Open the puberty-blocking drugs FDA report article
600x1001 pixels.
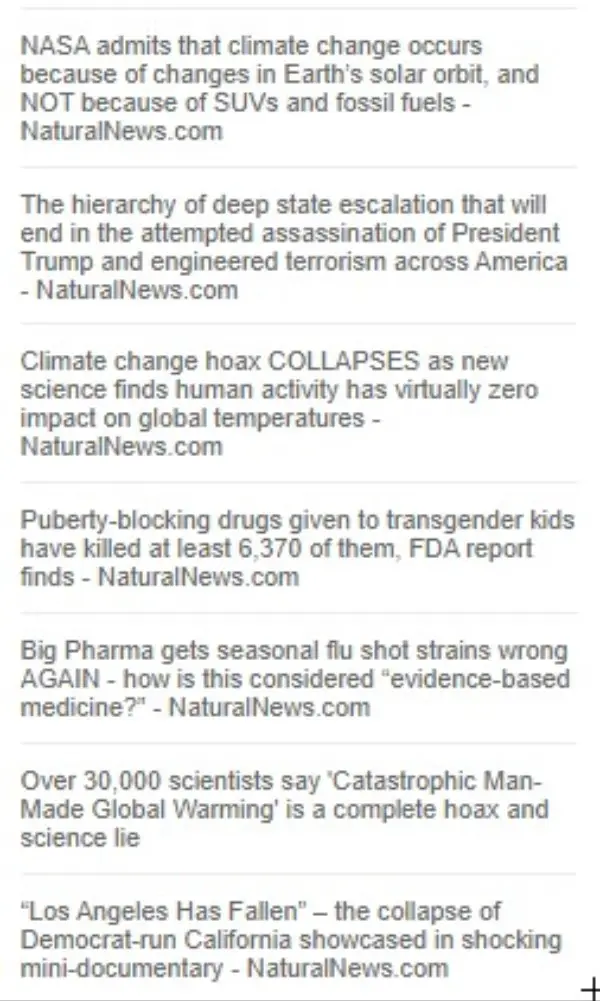point(297,548)
